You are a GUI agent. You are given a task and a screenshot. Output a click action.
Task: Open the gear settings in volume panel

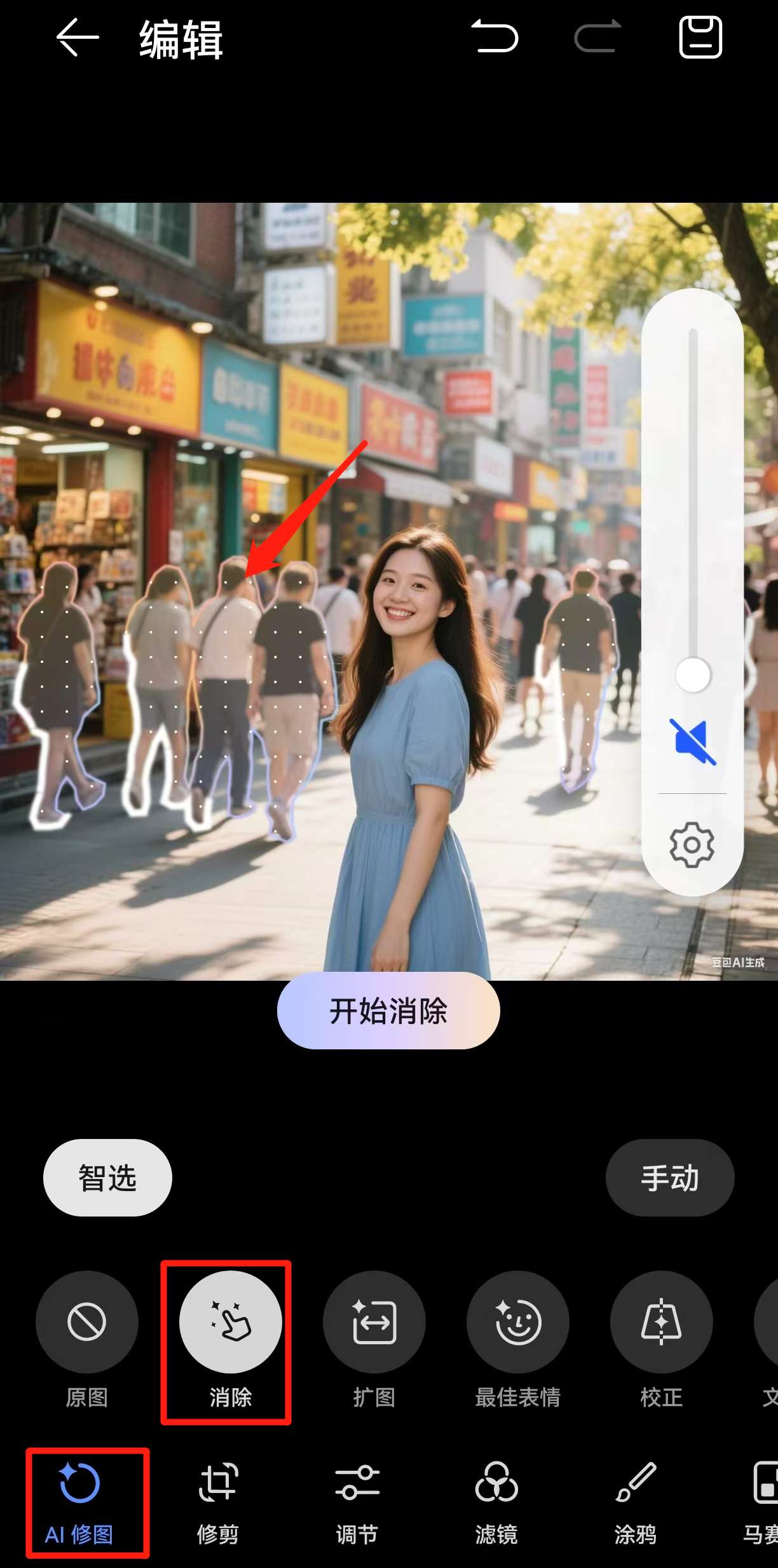click(692, 845)
